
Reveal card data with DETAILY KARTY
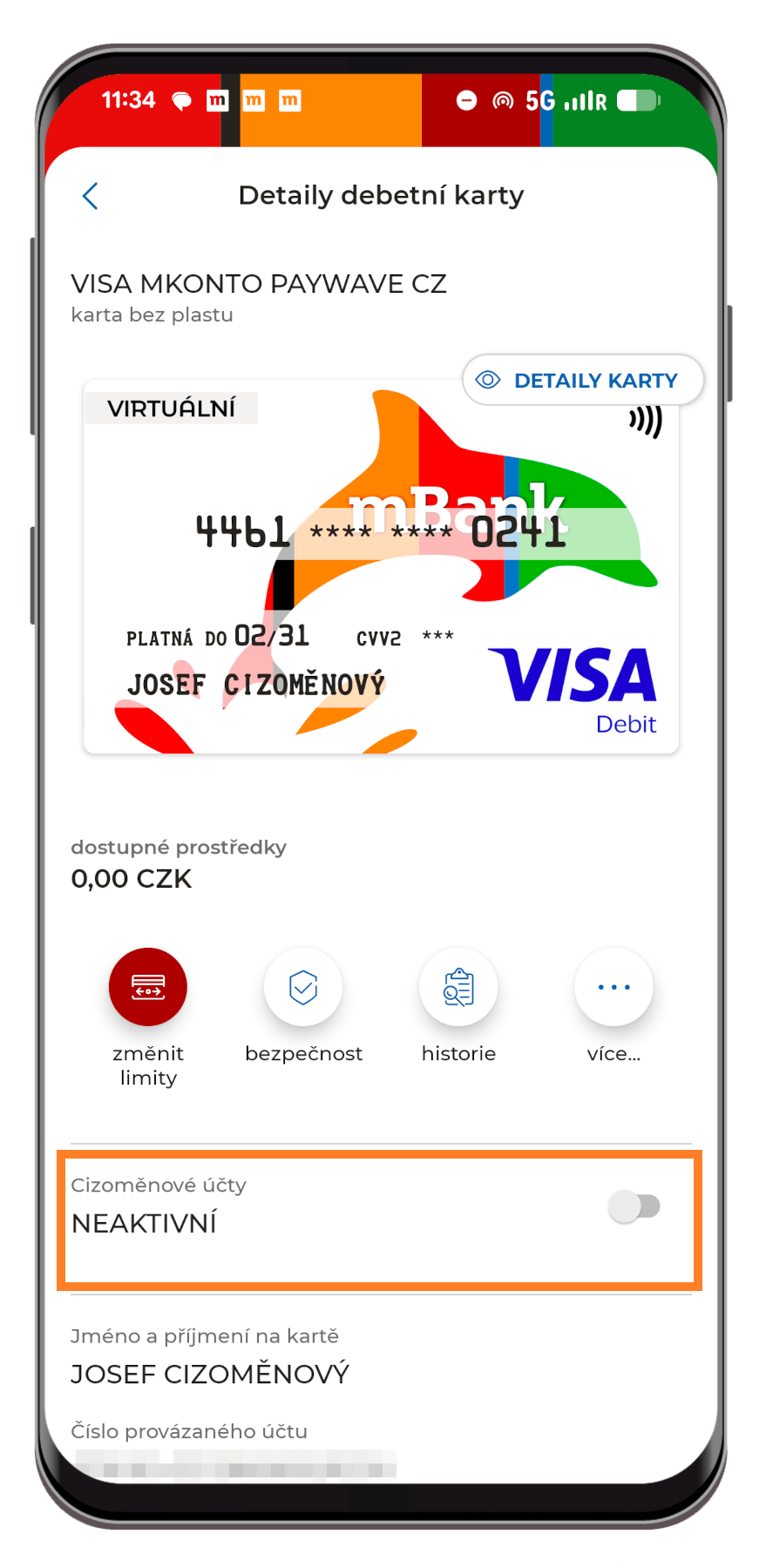pyautogui.click(x=583, y=380)
